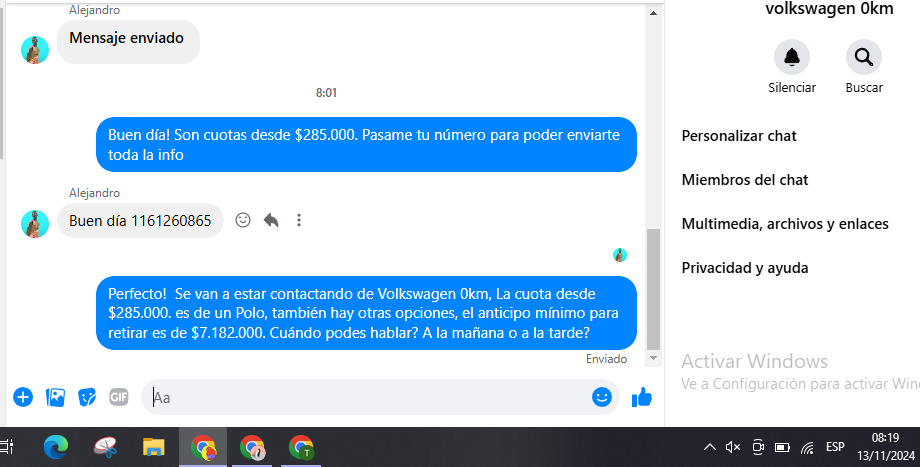Reply to Alejandro's Buen día message
Screen dimensions: 920x467
click(270, 220)
